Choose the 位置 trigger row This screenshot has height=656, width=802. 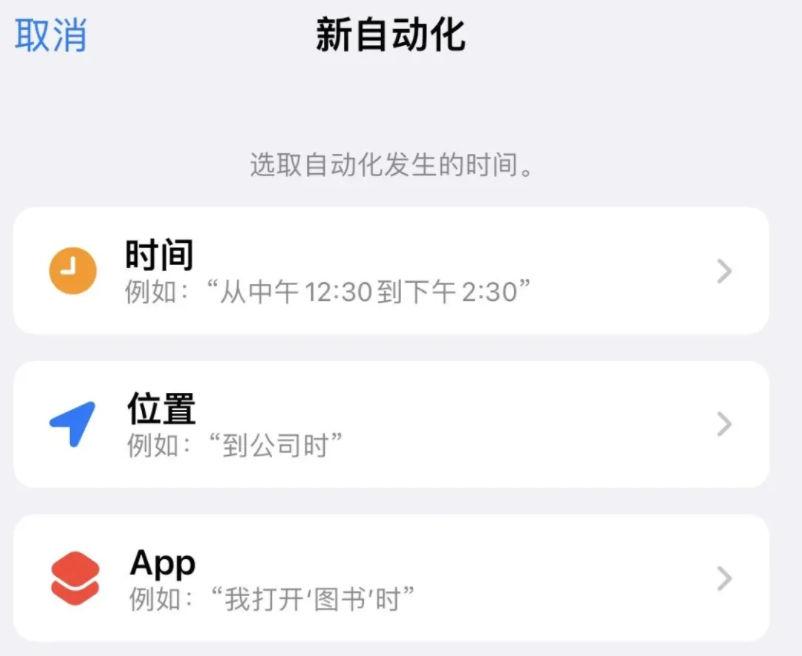click(x=390, y=425)
